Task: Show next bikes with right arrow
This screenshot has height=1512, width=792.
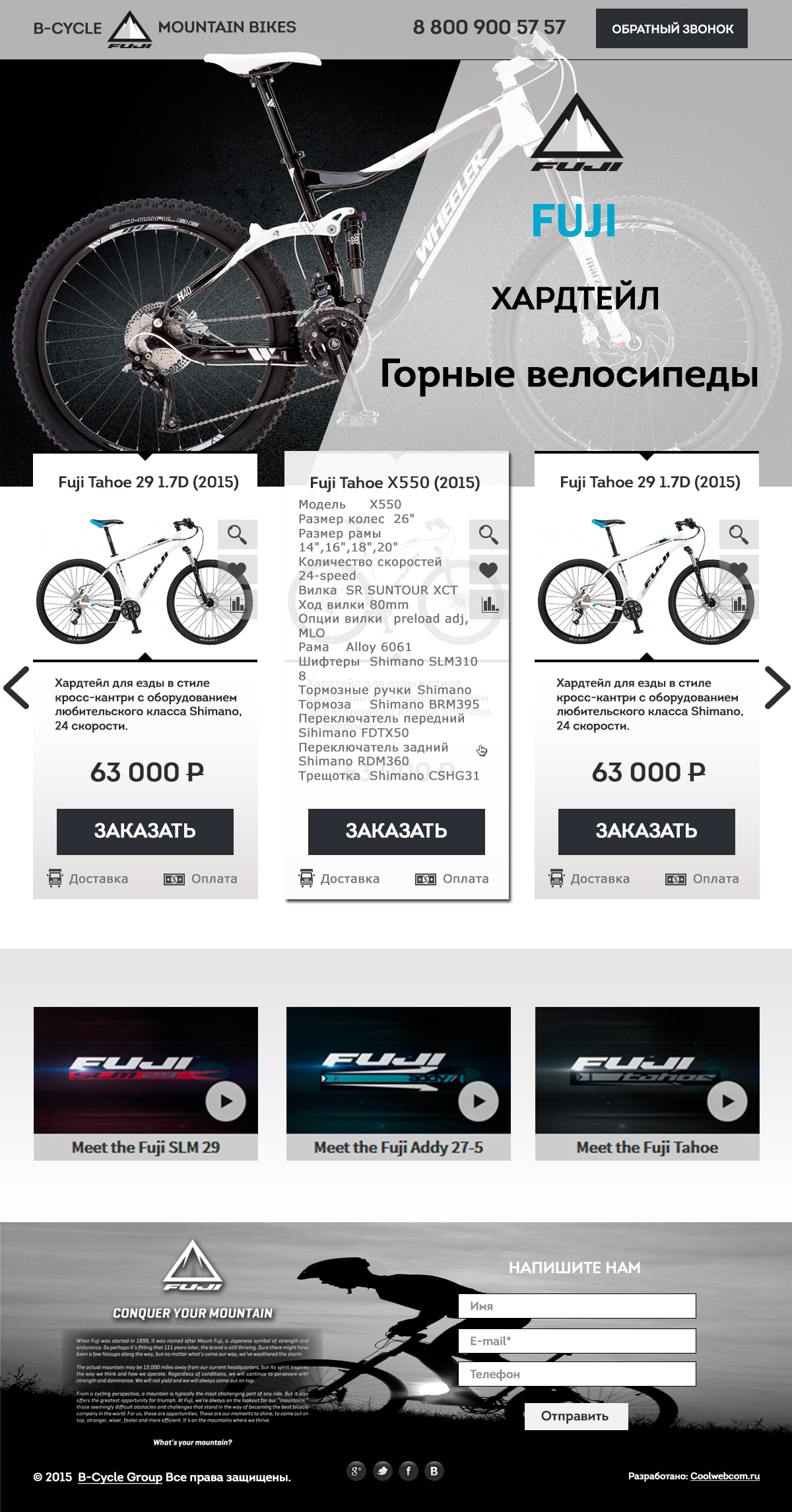Action: point(777,687)
